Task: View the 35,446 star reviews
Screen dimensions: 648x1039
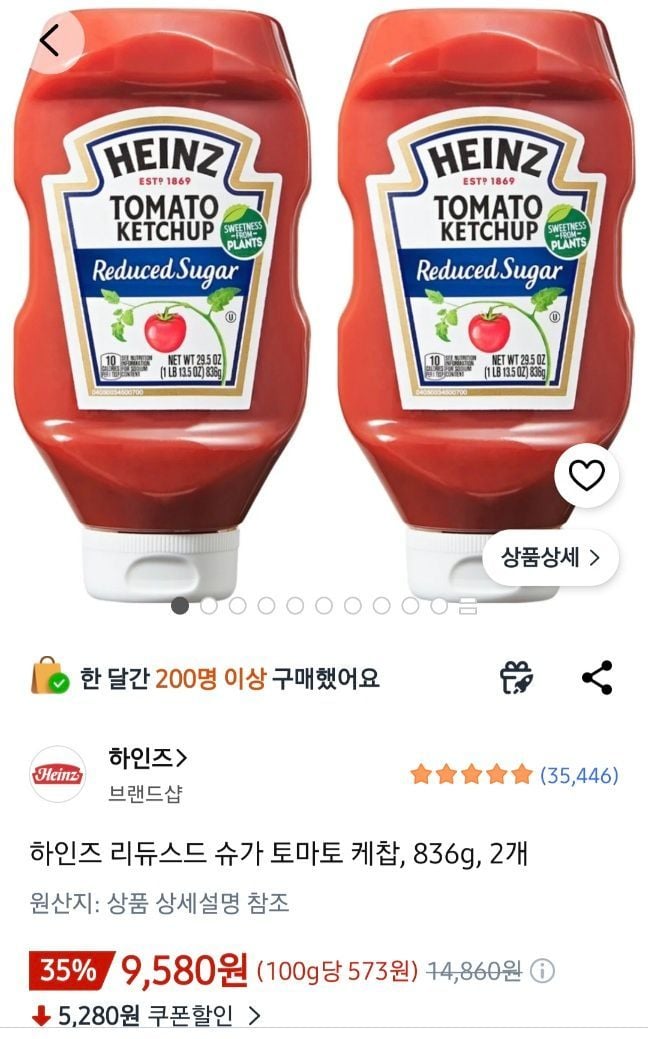Action: tap(514, 774)
